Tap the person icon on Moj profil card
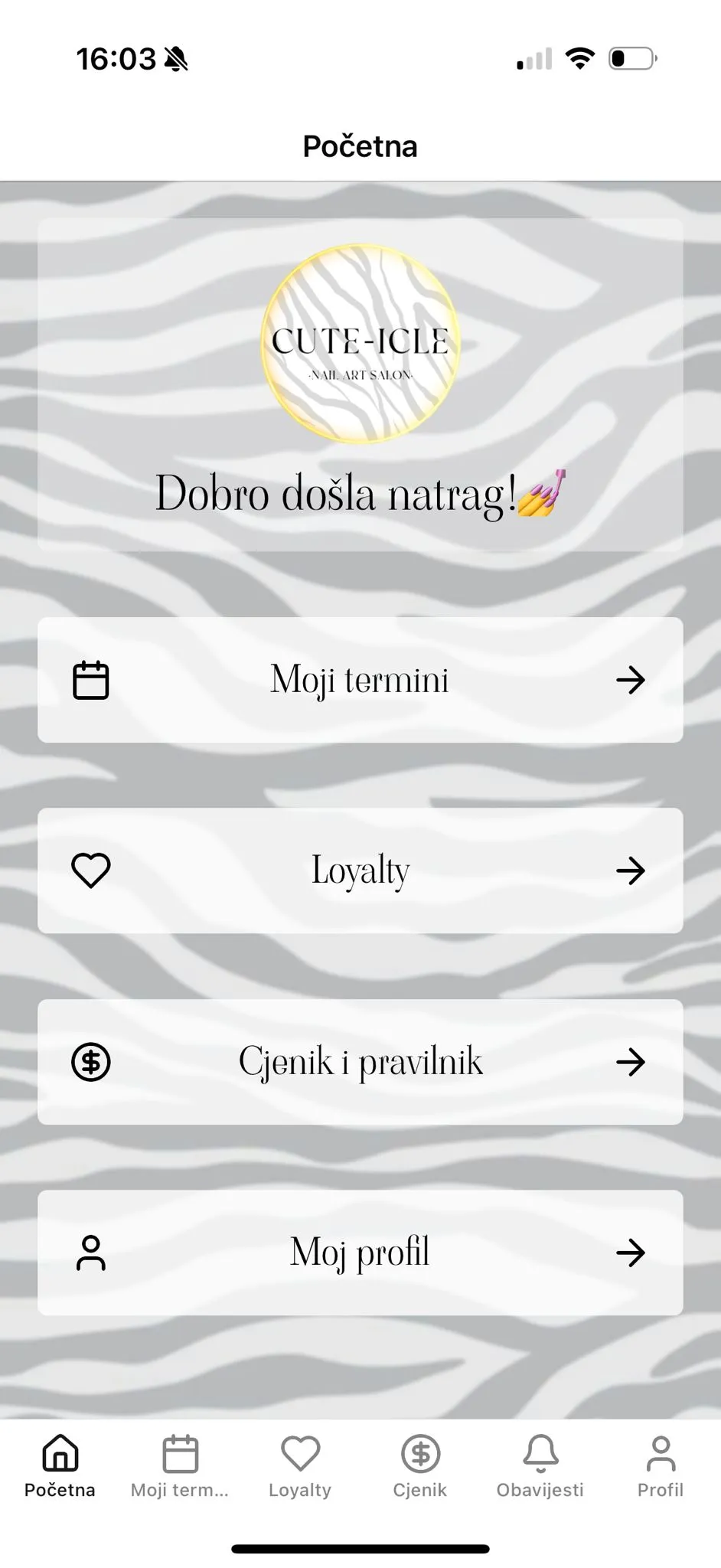The height and width of the screenshot is (1568, 721). (90, 1253)
